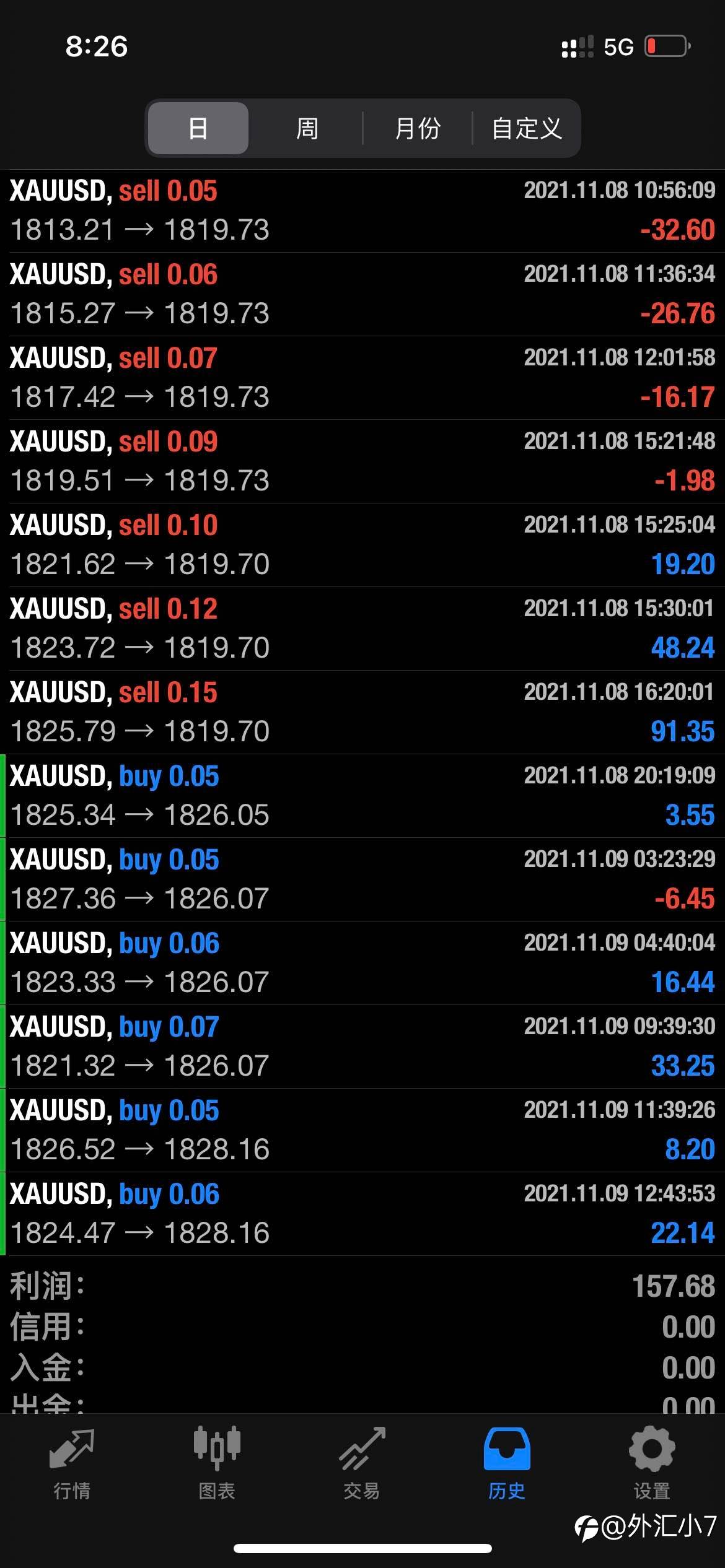This screenshot has width=725, height=1568.
Task: Open the sell 0.05 trade with -32.60 loss
Action: click(x=362, y=211)
